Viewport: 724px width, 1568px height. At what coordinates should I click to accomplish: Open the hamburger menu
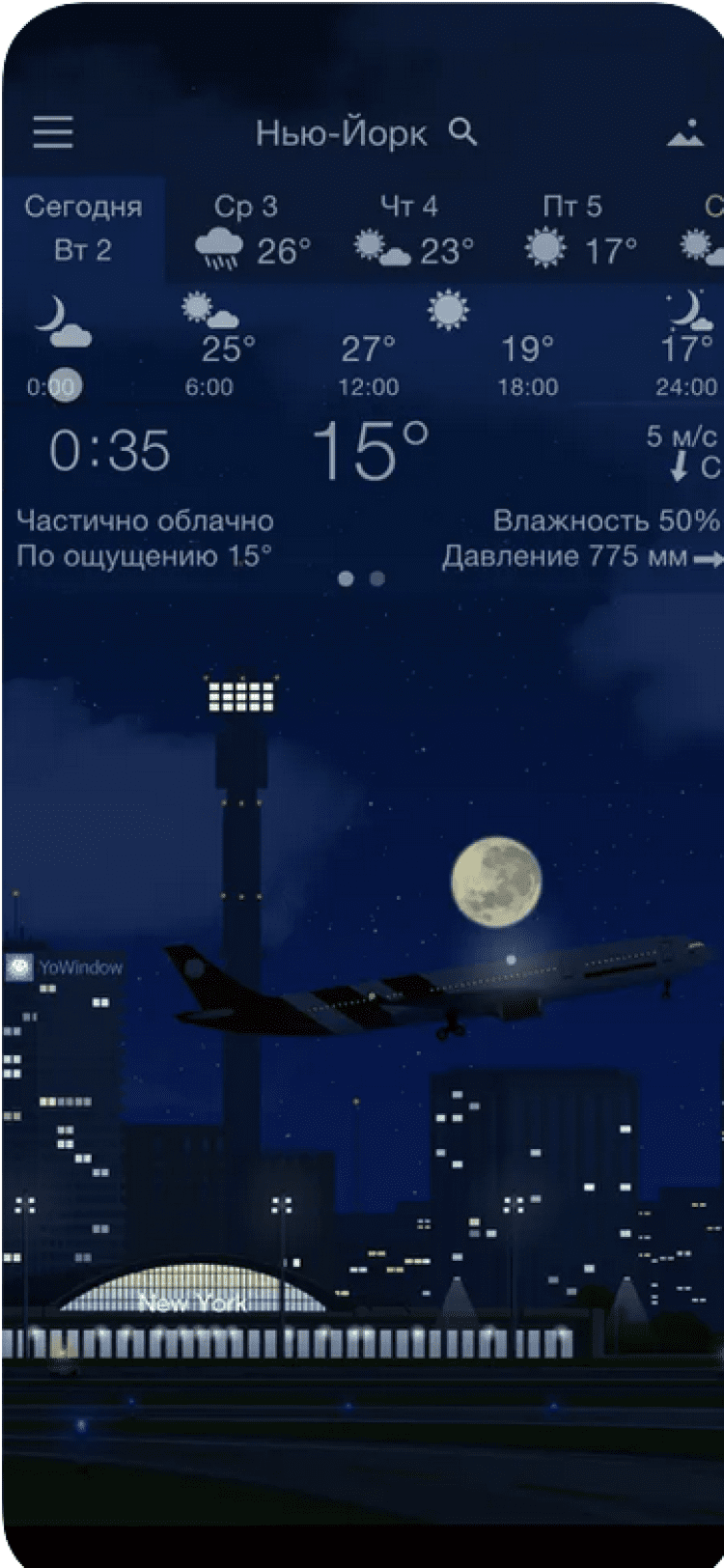(53, 132)
